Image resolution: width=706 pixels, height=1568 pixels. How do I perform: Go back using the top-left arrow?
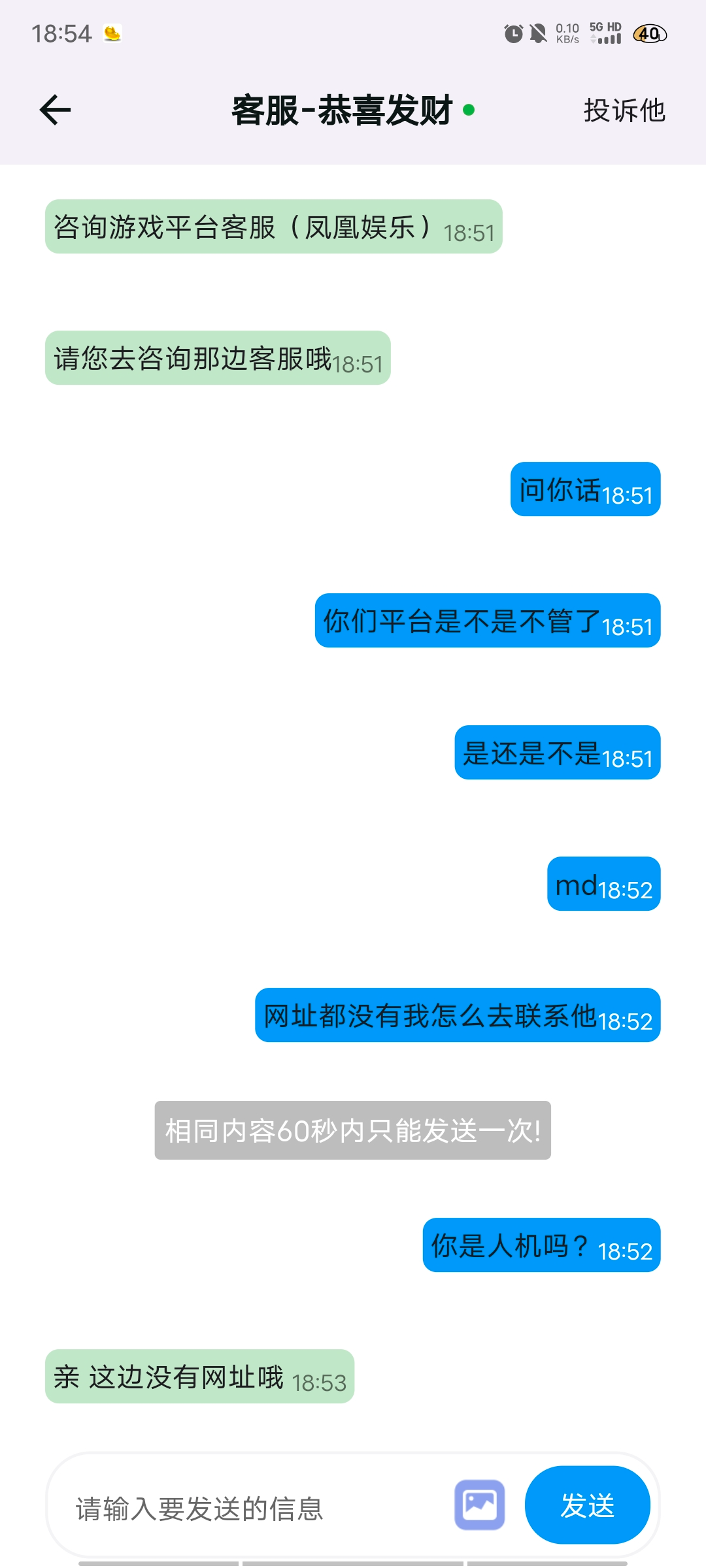pyautogui.click(x=55, y=110)
